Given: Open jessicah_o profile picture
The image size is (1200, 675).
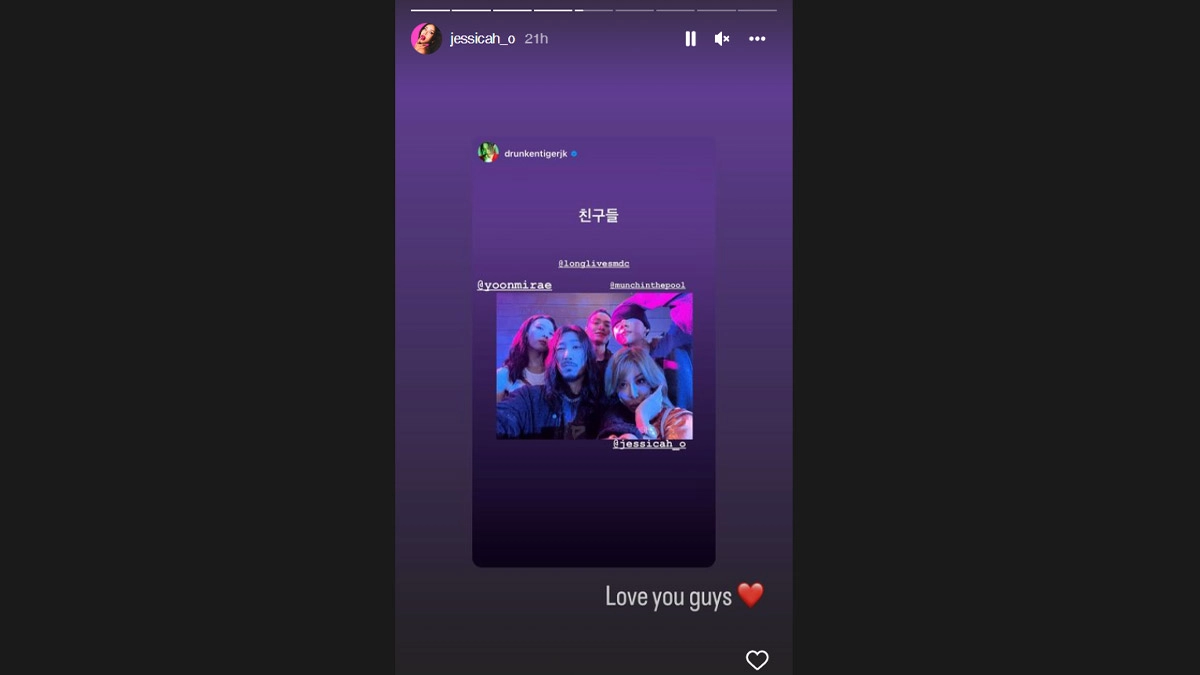Looking at the screenshot, I should [426, 39].
